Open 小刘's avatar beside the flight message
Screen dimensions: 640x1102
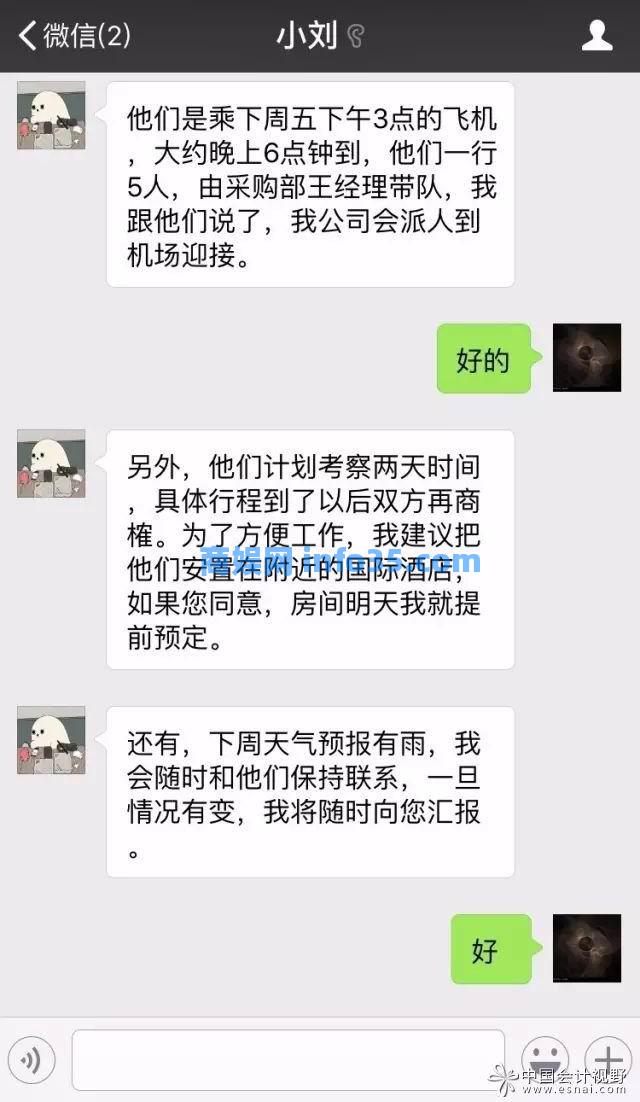[51, 115]
